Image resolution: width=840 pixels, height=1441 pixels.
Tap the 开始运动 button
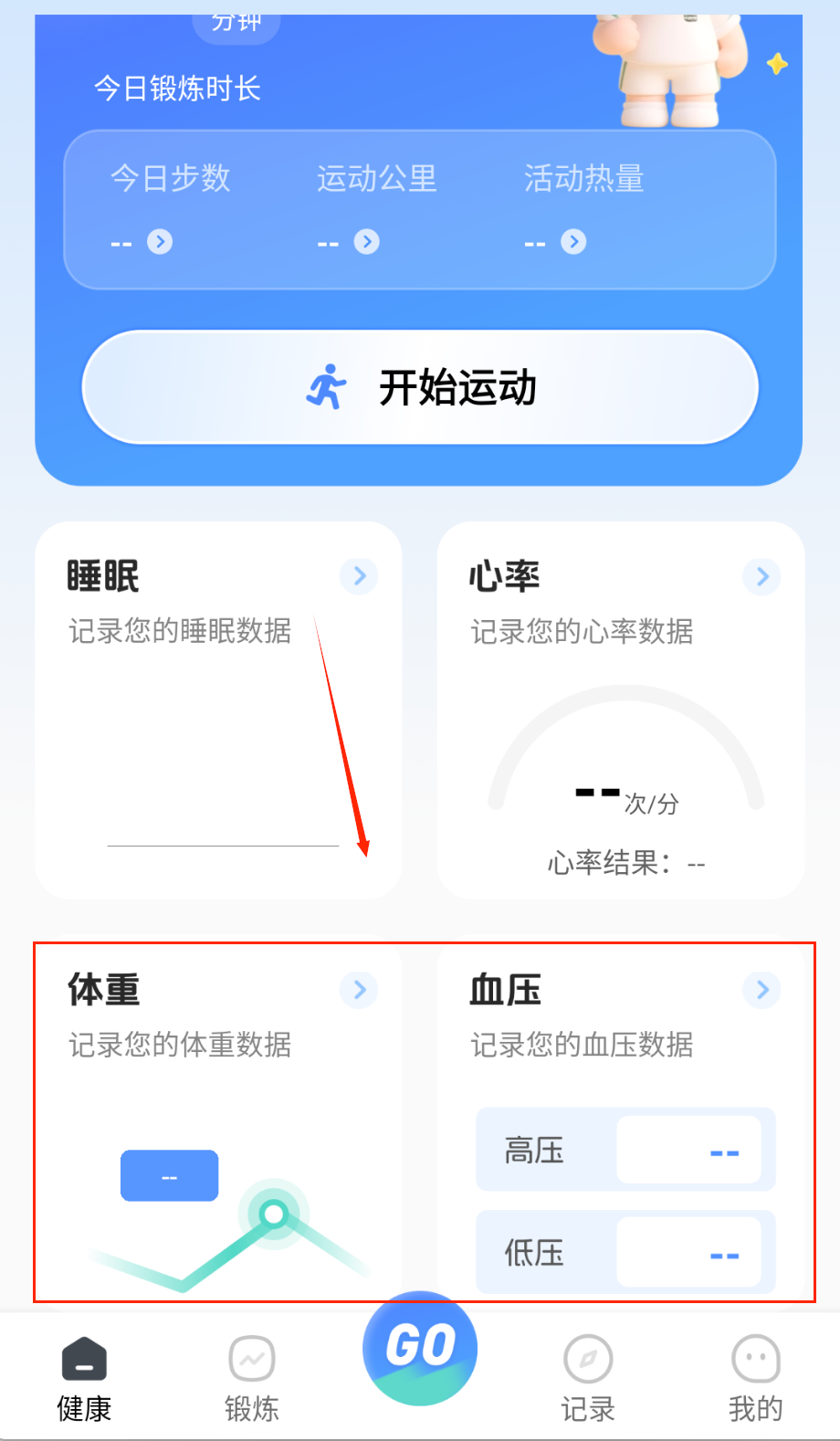[x=420, y=387]
